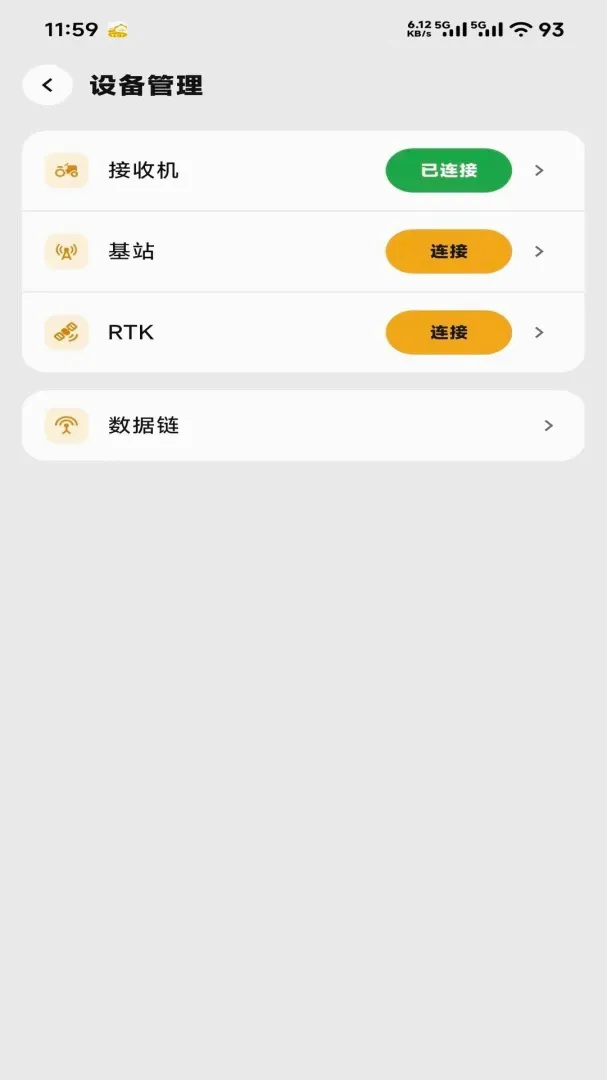
Task: Go back from 设备管理 page
Action: point(48,85)
